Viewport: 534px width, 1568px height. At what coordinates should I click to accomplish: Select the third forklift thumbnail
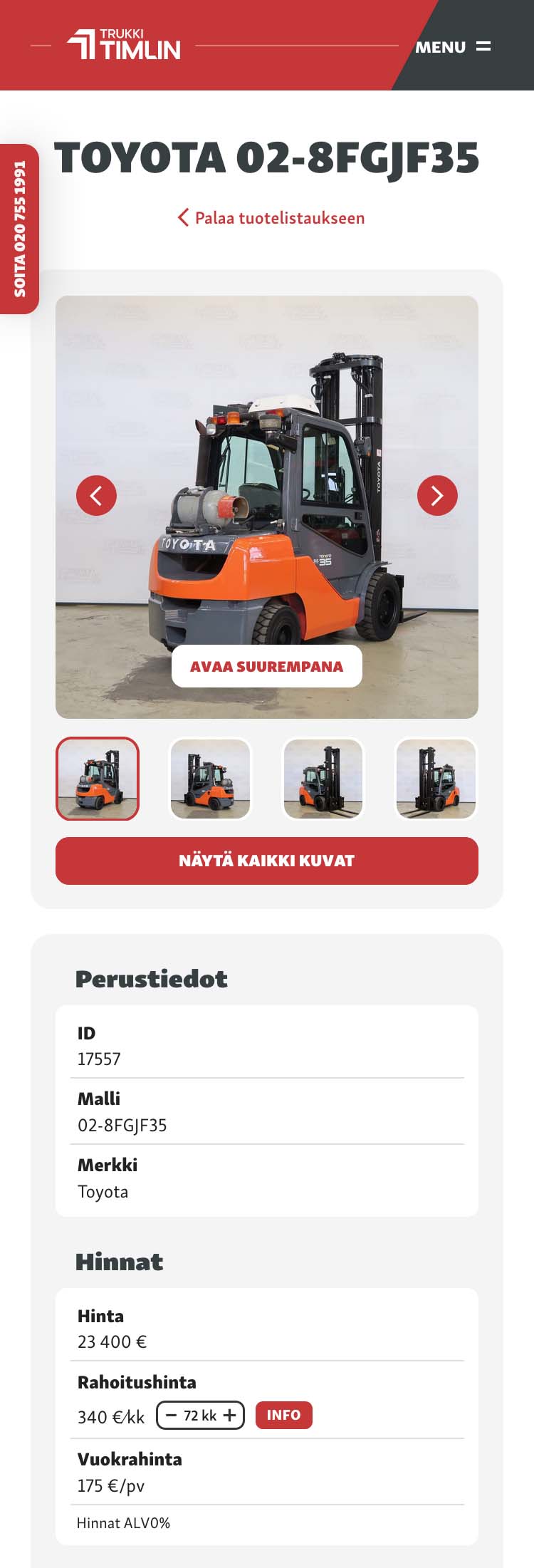pyautogui.click(x=323, y=779)
